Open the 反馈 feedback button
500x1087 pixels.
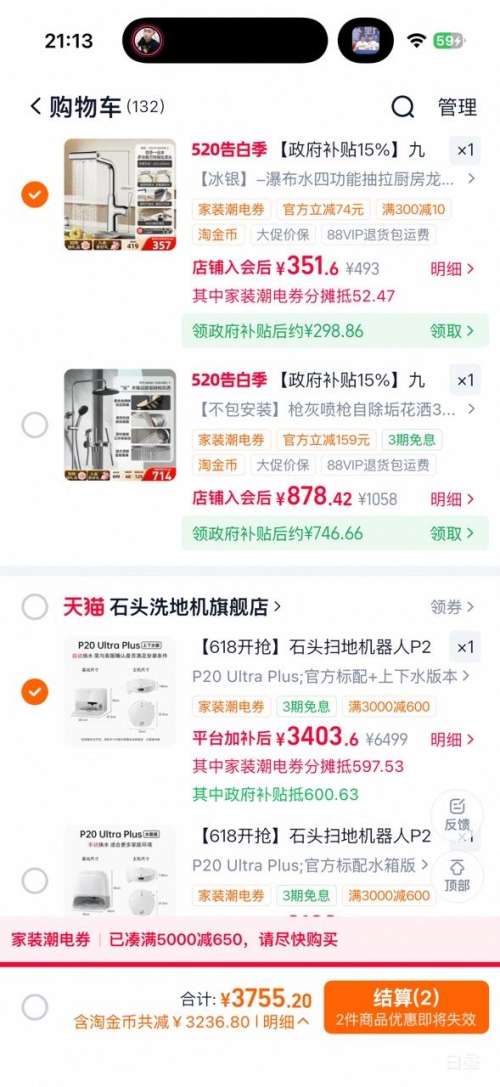pyautogui.click(x=456, y=814)
